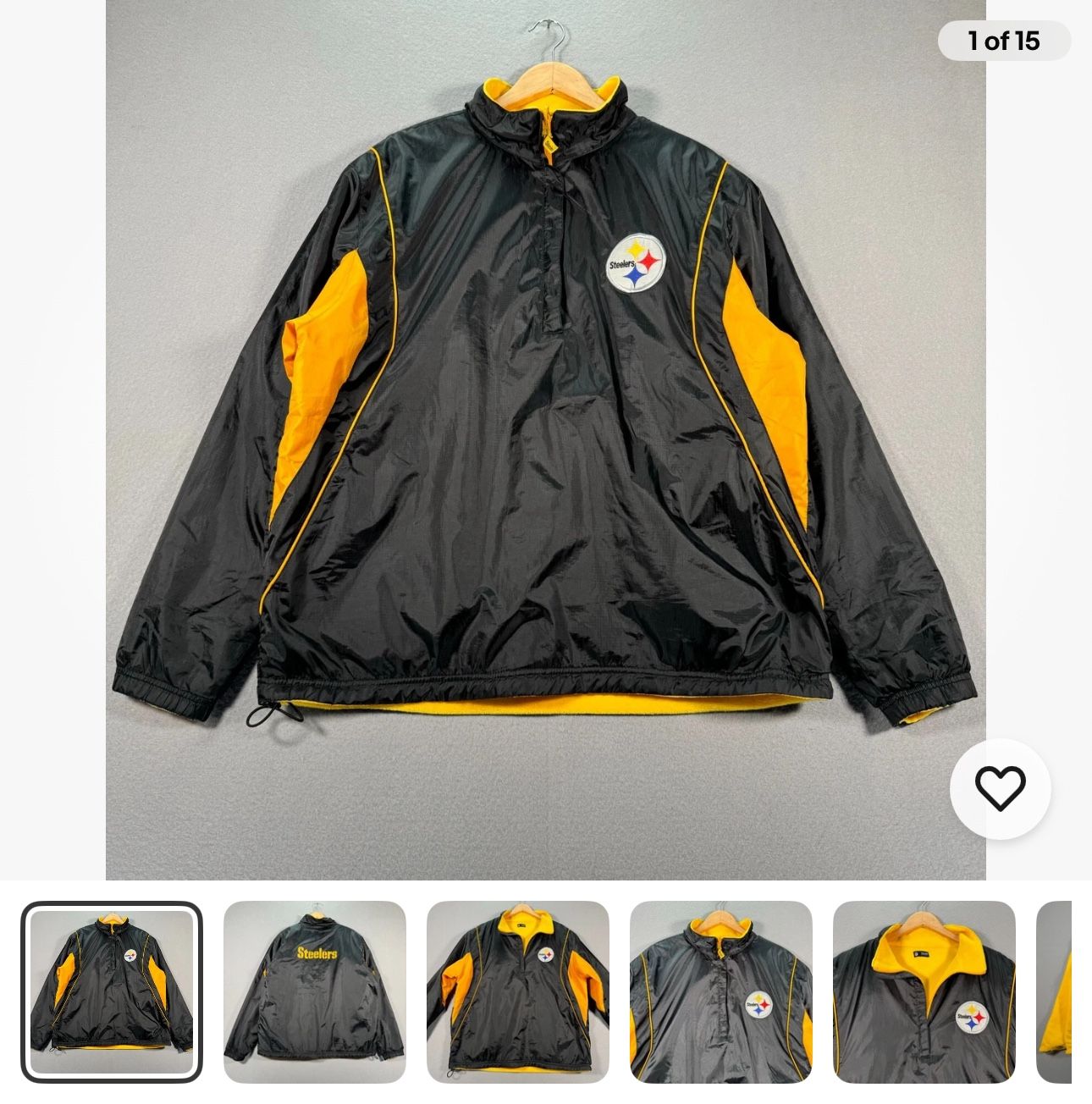Viewport: 1092px width, 1104px height.
Task: Select the first thumbnail of the jacket front
Action: point(112,991)
